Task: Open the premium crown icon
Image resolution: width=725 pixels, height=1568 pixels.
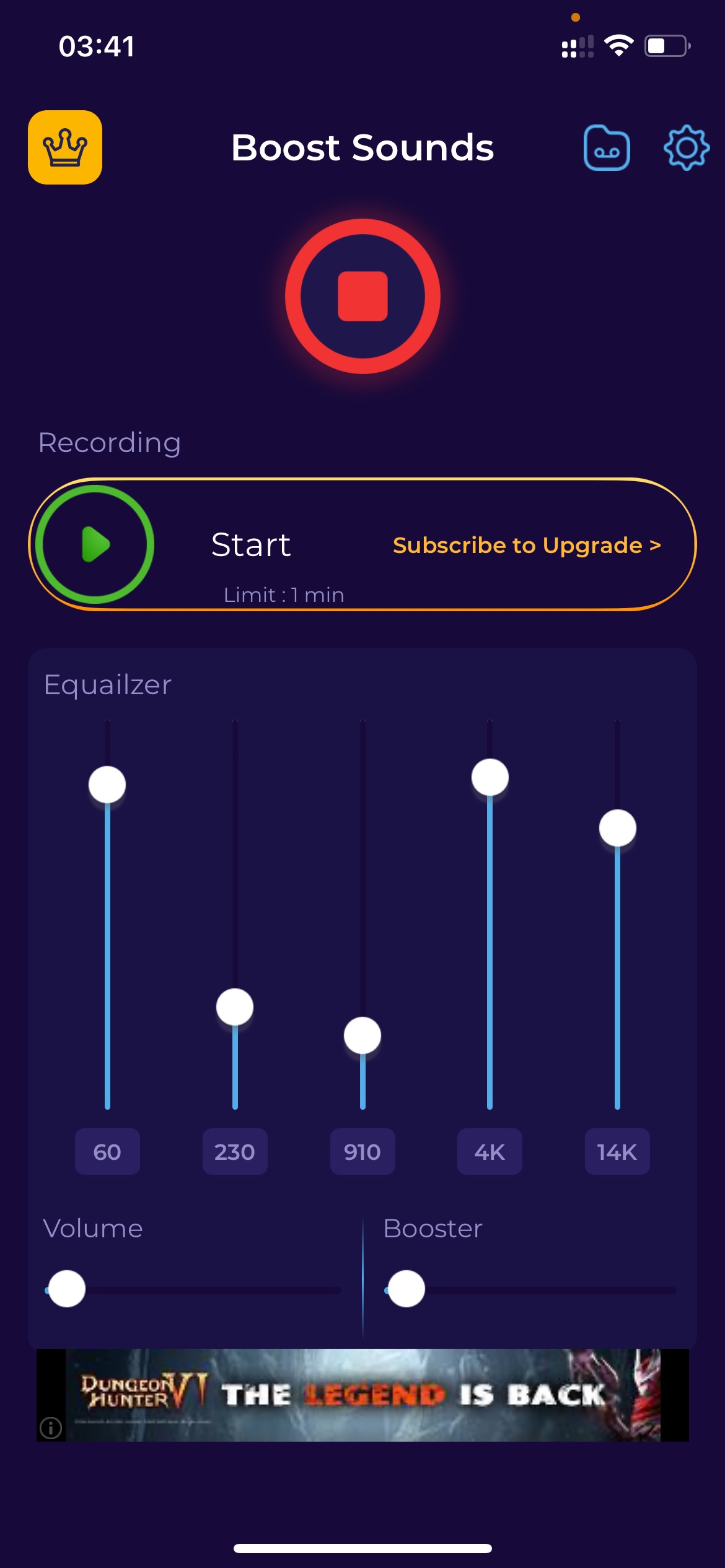Action: pyautogui.click(x=65, y=147)
